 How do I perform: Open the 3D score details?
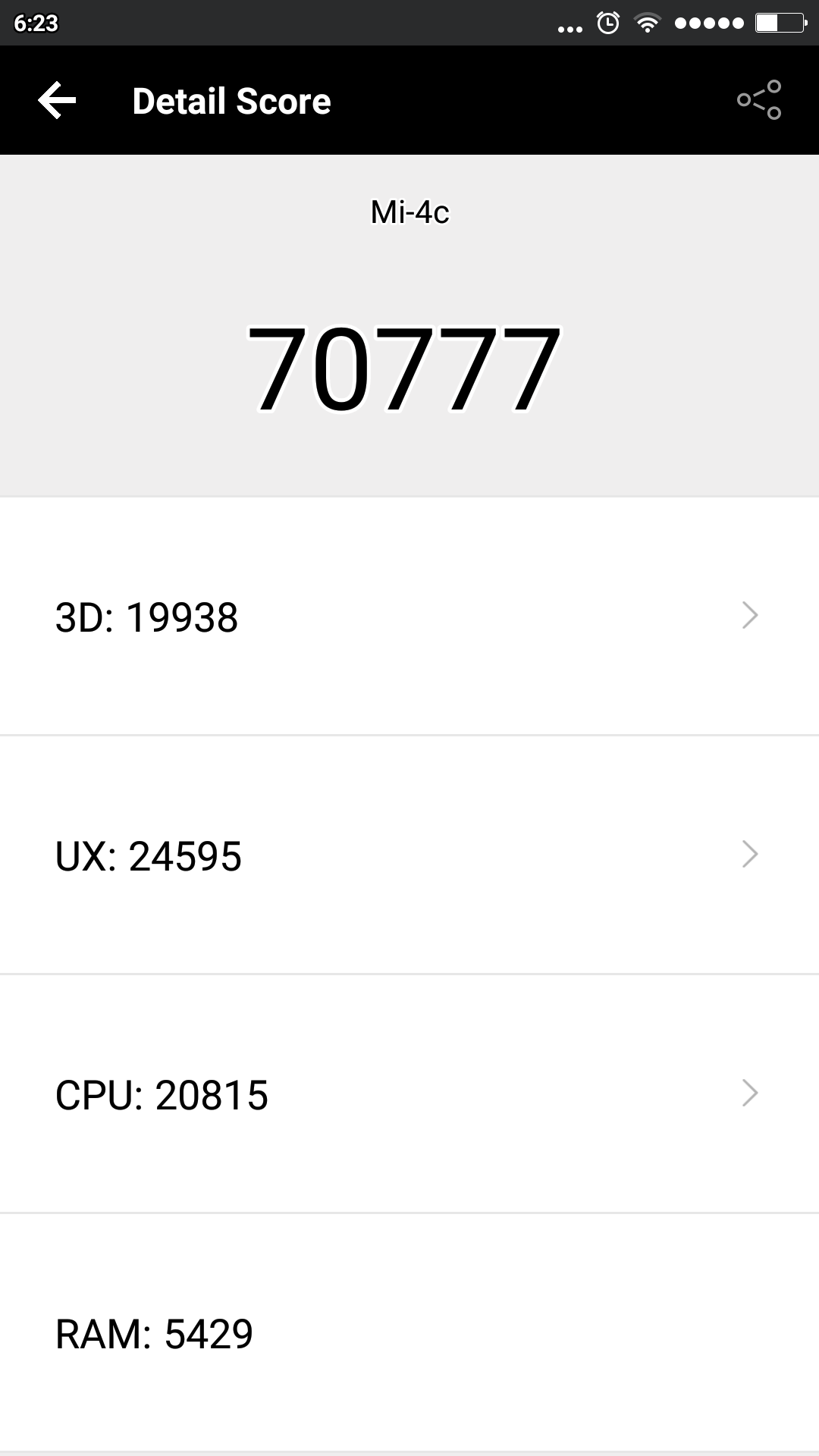coord(409,617)
